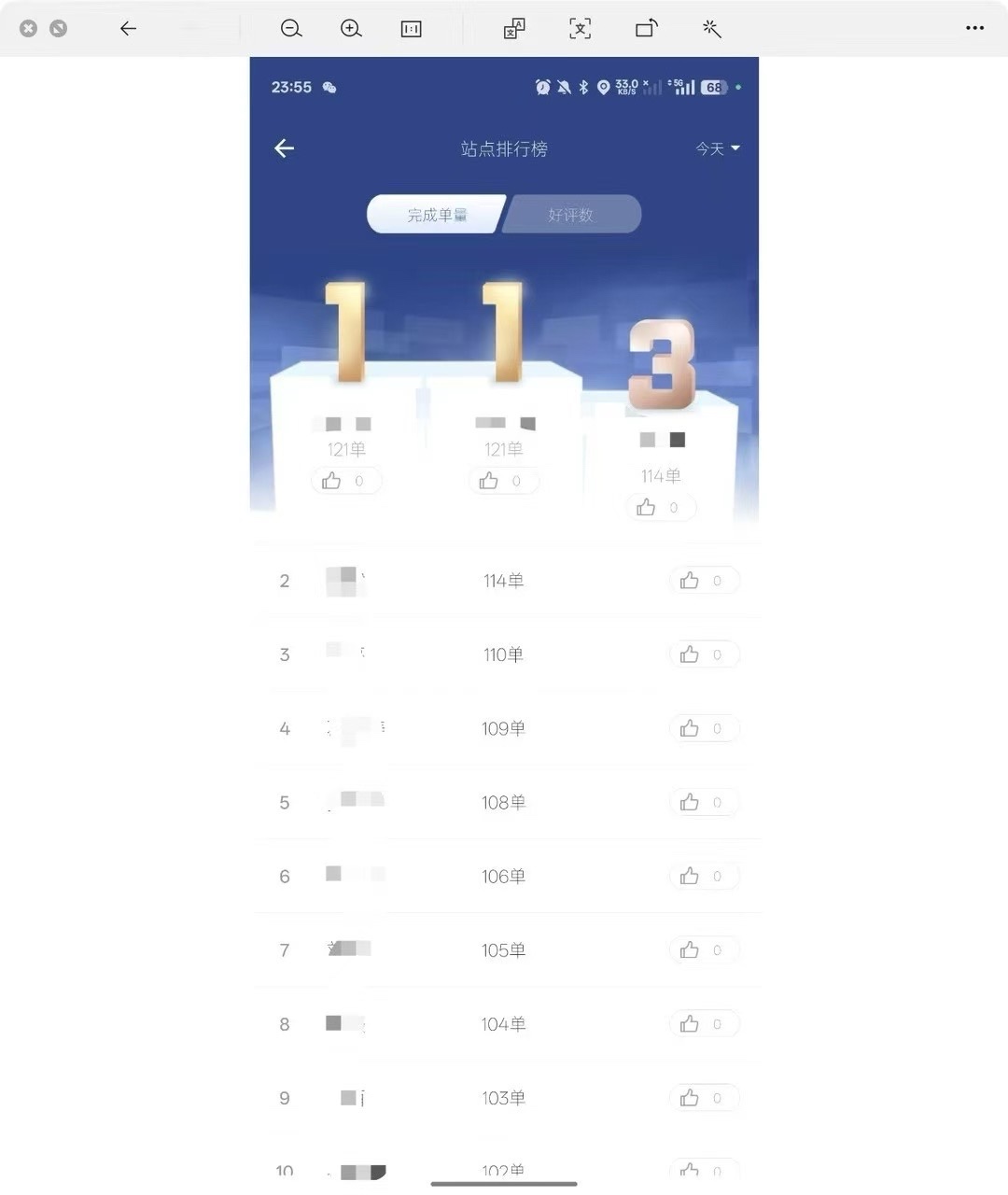Close the image viewer window
This screenshot has height=1195, width=1008.
(28, 29)
